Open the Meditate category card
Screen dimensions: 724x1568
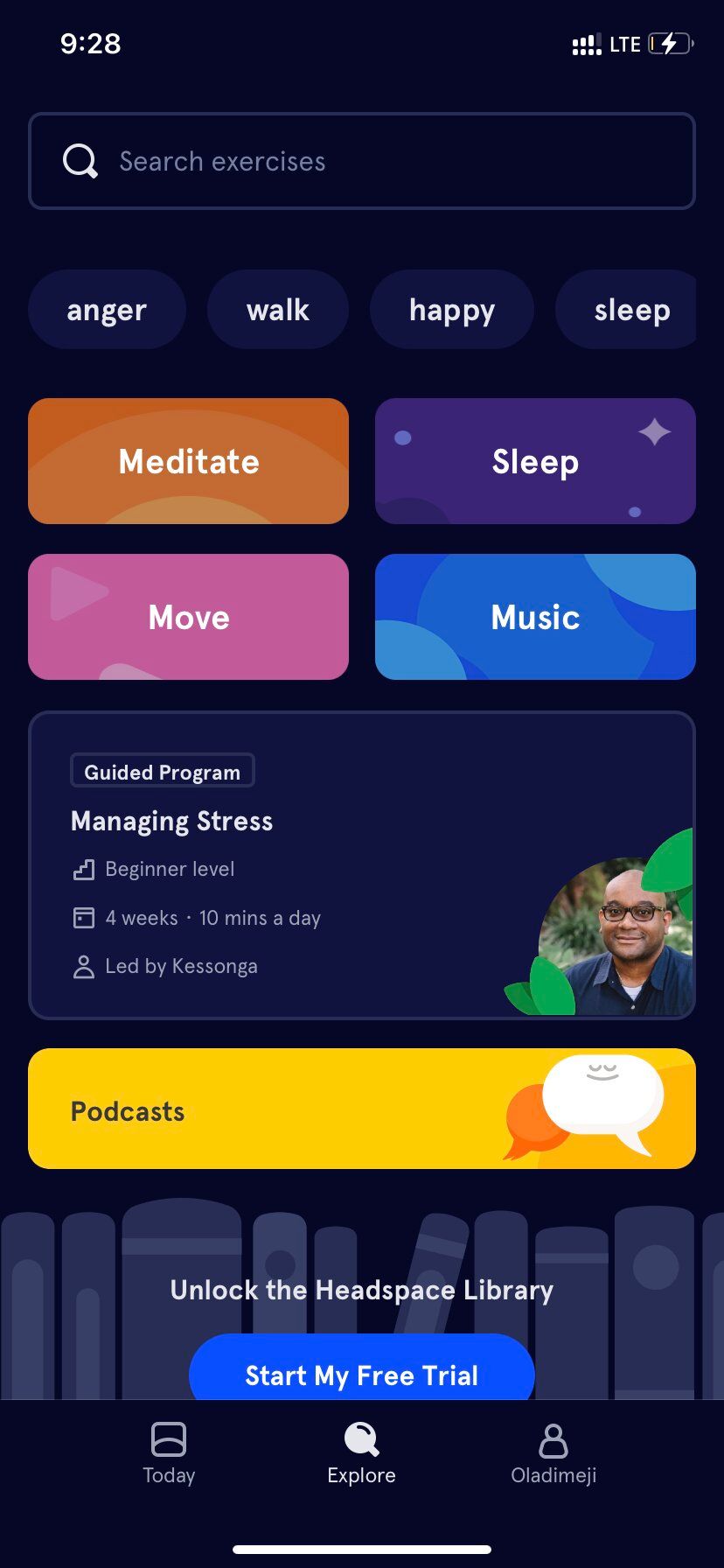pyautogui.click(x=188, y=461)
